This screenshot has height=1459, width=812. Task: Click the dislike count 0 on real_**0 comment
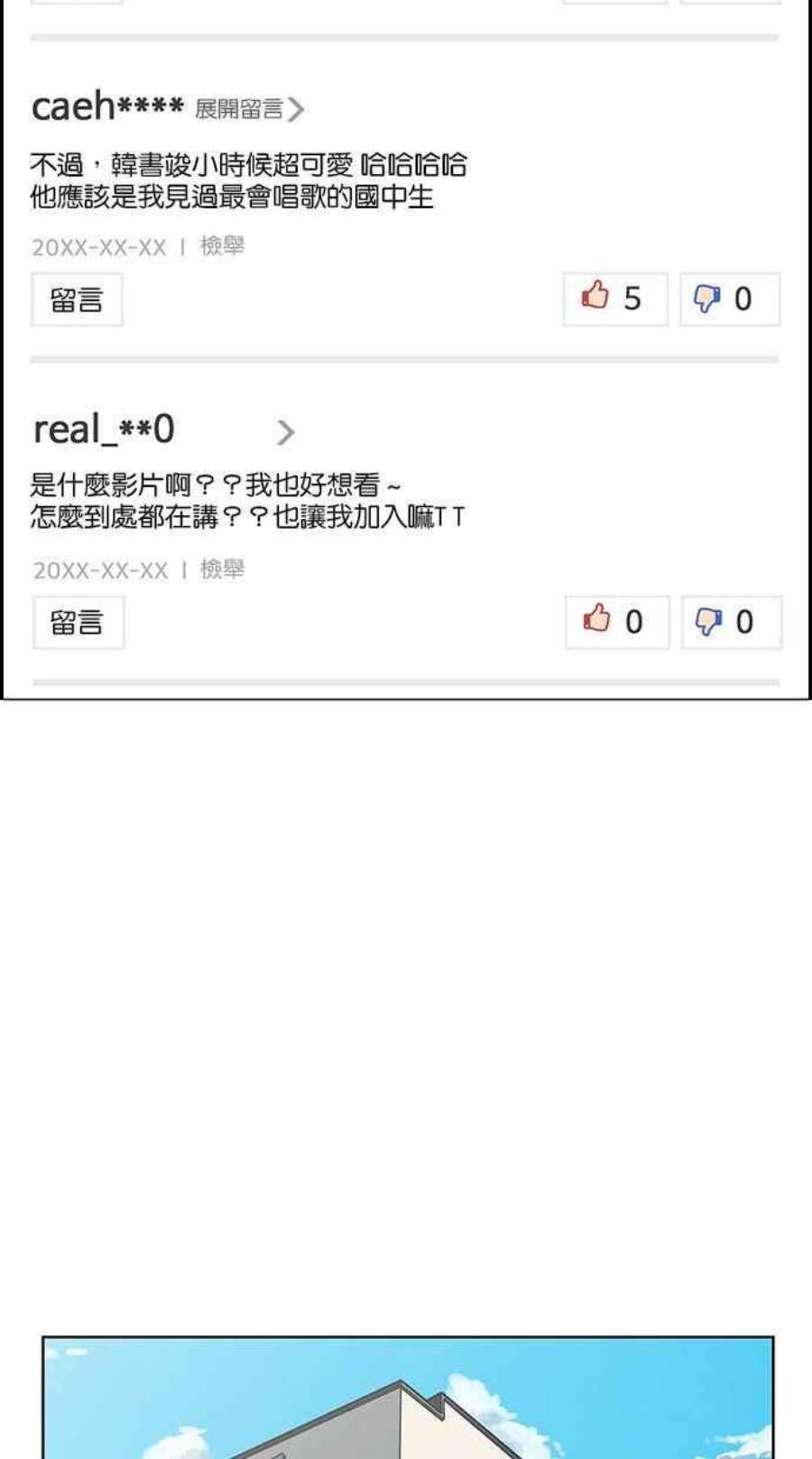[743, 620]
